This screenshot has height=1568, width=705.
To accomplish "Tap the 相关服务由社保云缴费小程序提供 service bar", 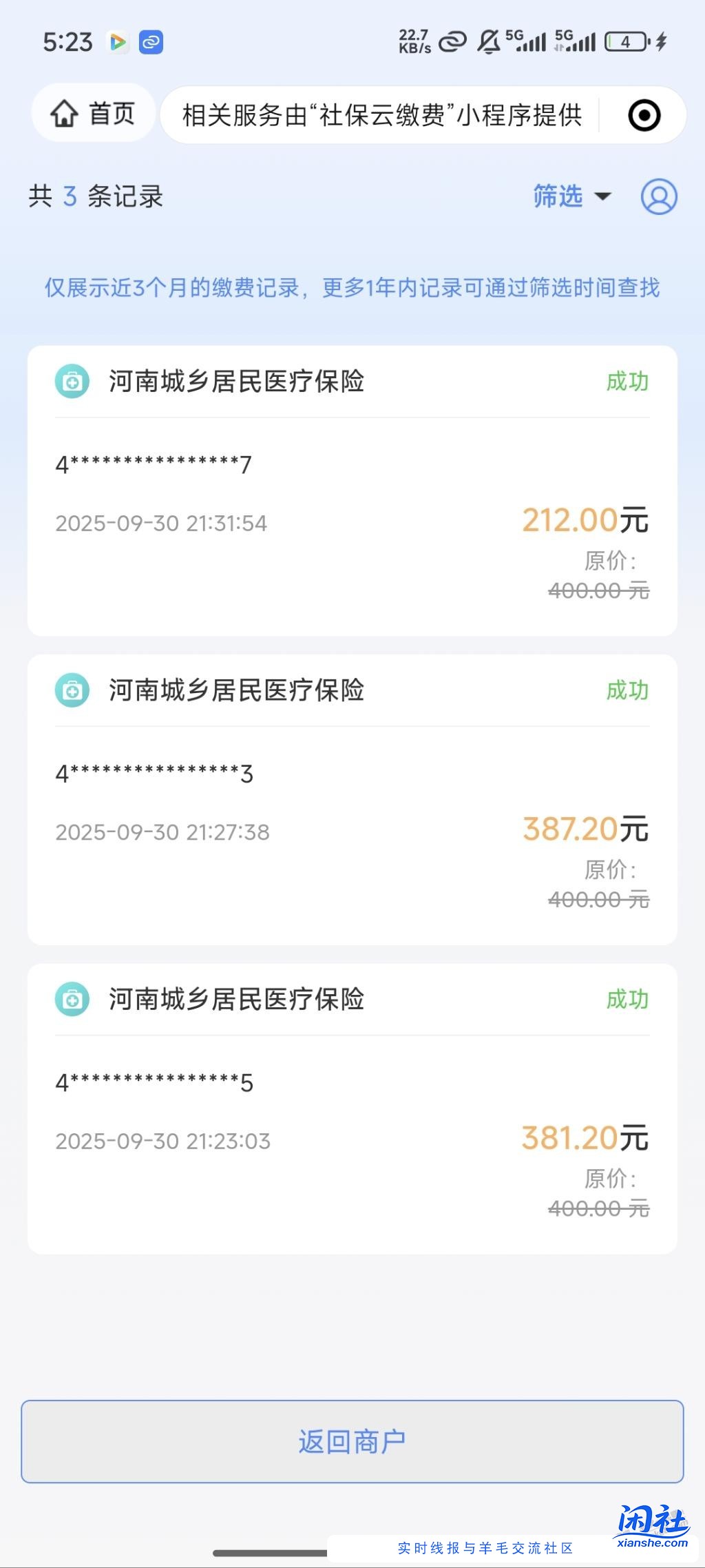I will (x=381, y=116).
